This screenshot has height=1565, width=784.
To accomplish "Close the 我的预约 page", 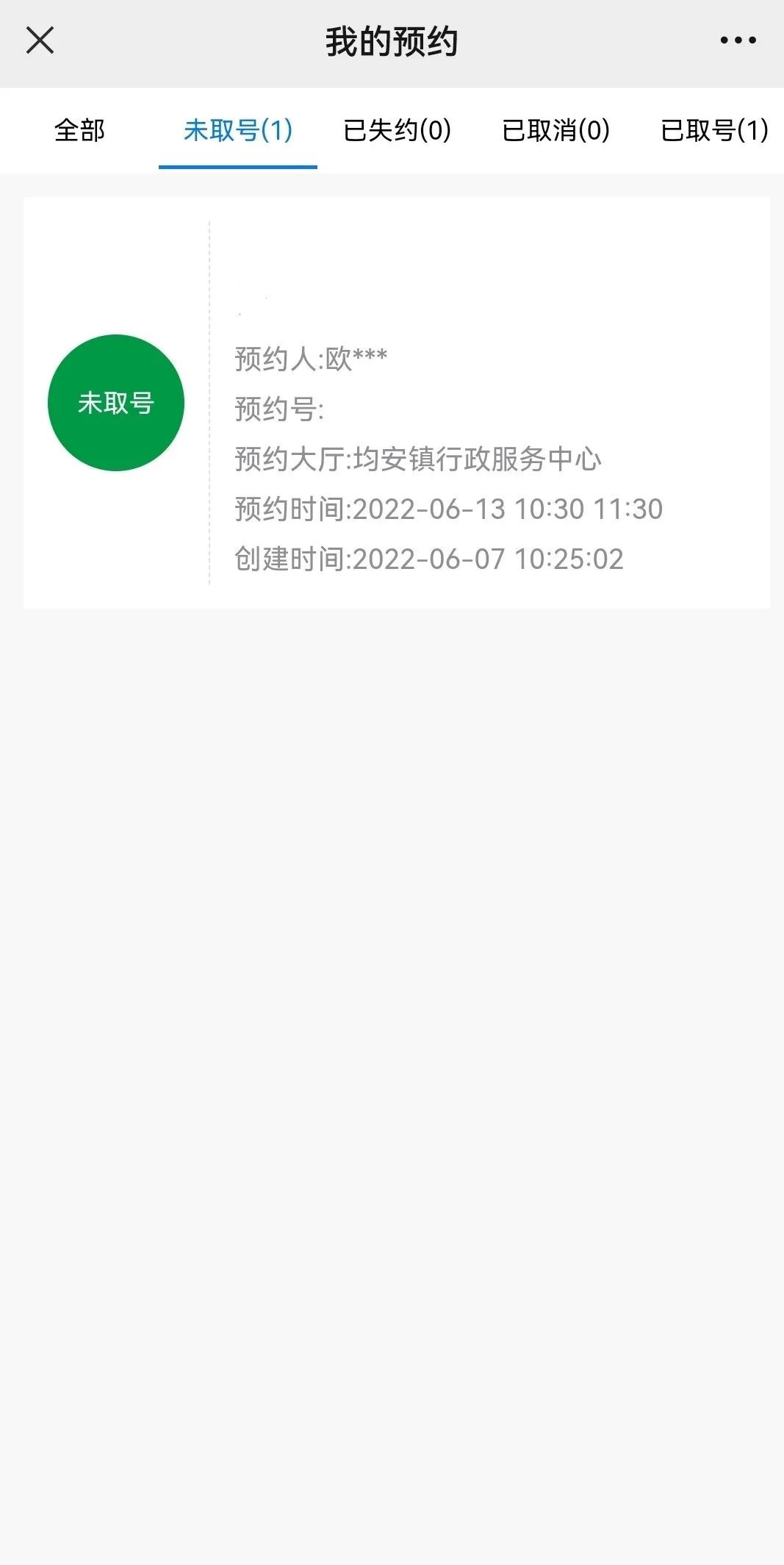I will point(40,40).
